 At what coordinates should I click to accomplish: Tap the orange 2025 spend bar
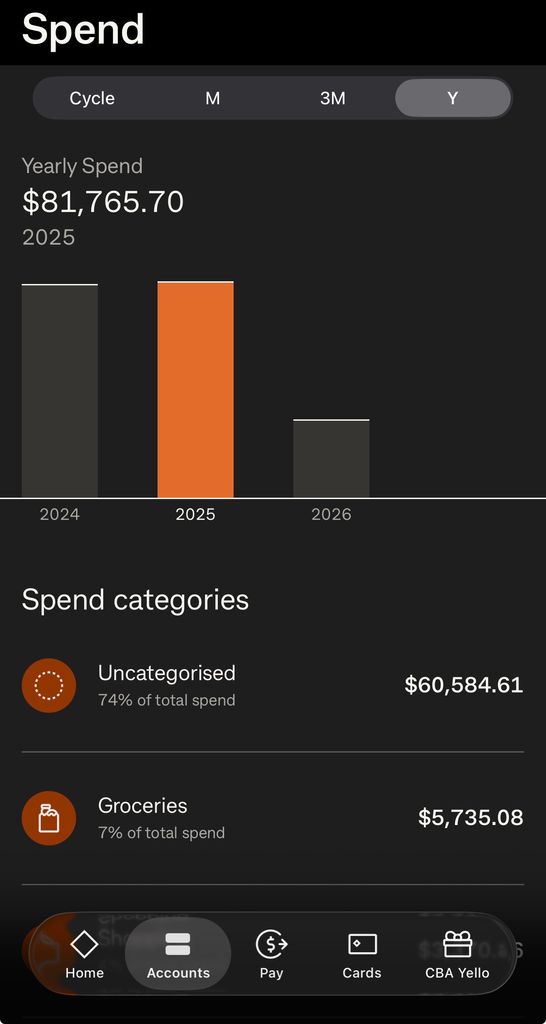[195, 389]
